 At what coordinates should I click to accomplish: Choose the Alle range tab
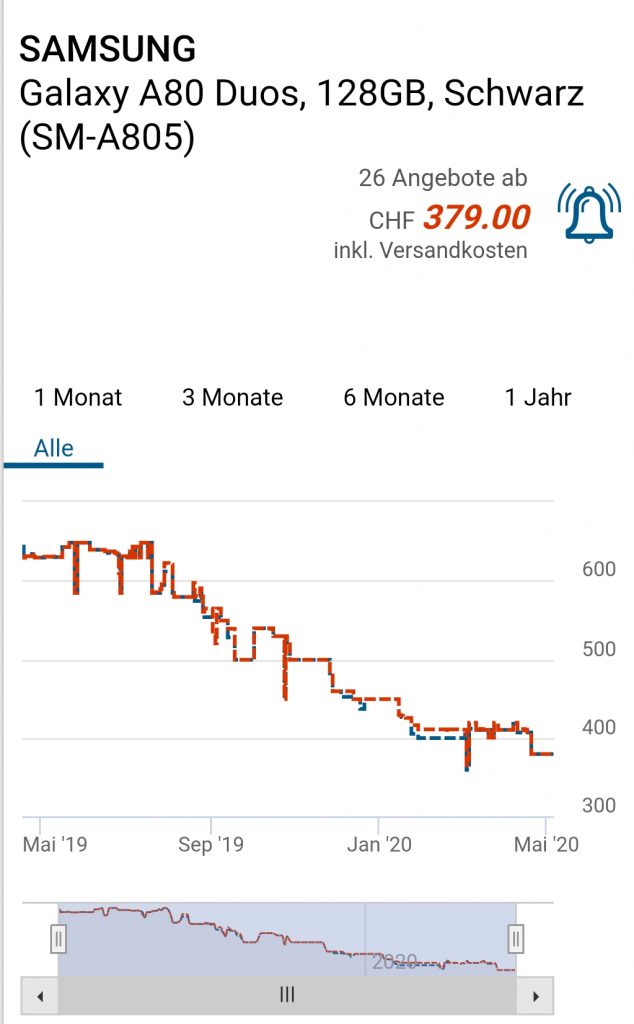point(54,448)
